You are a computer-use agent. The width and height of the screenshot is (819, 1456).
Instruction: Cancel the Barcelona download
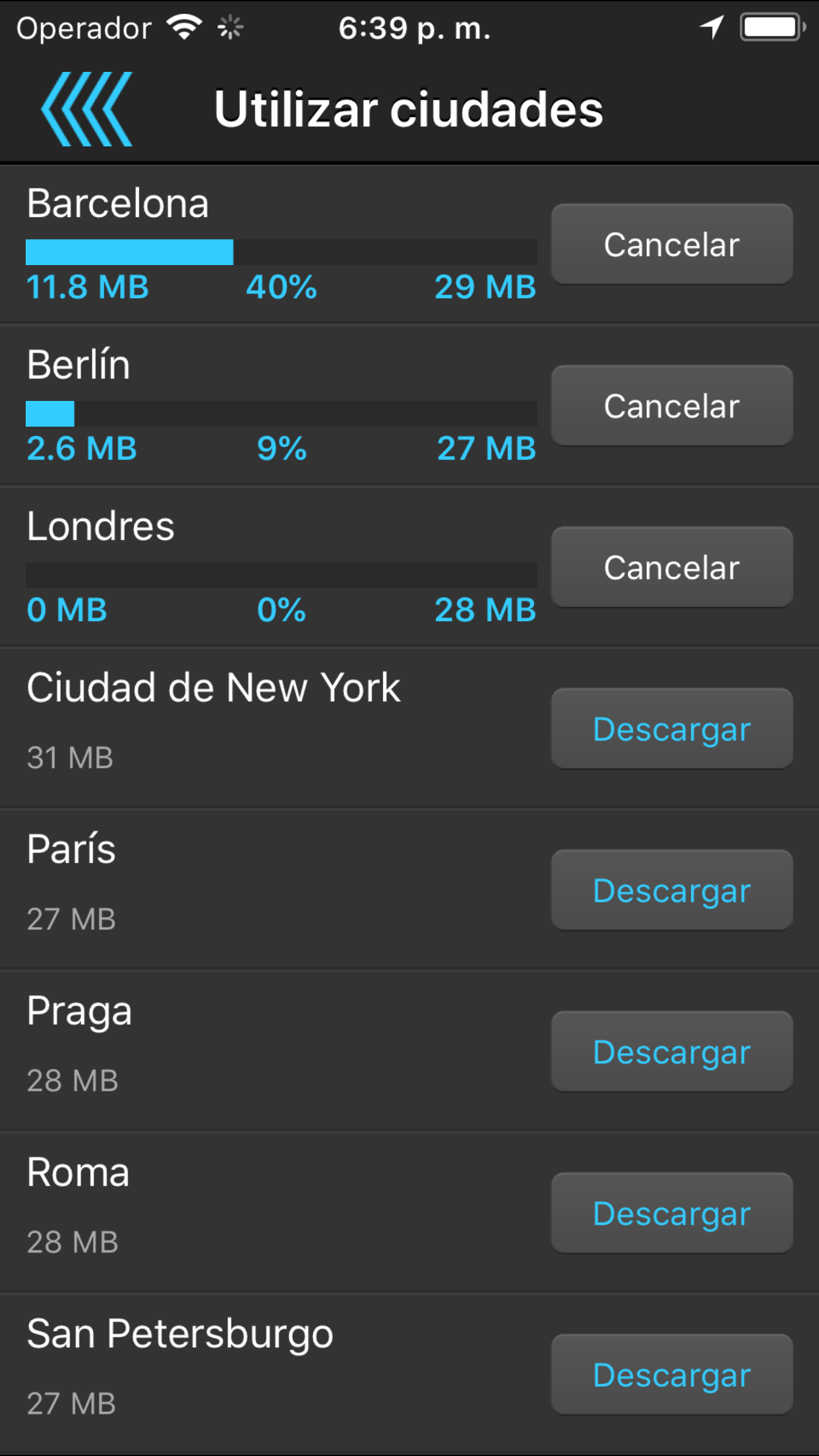[x=672, y=244]
